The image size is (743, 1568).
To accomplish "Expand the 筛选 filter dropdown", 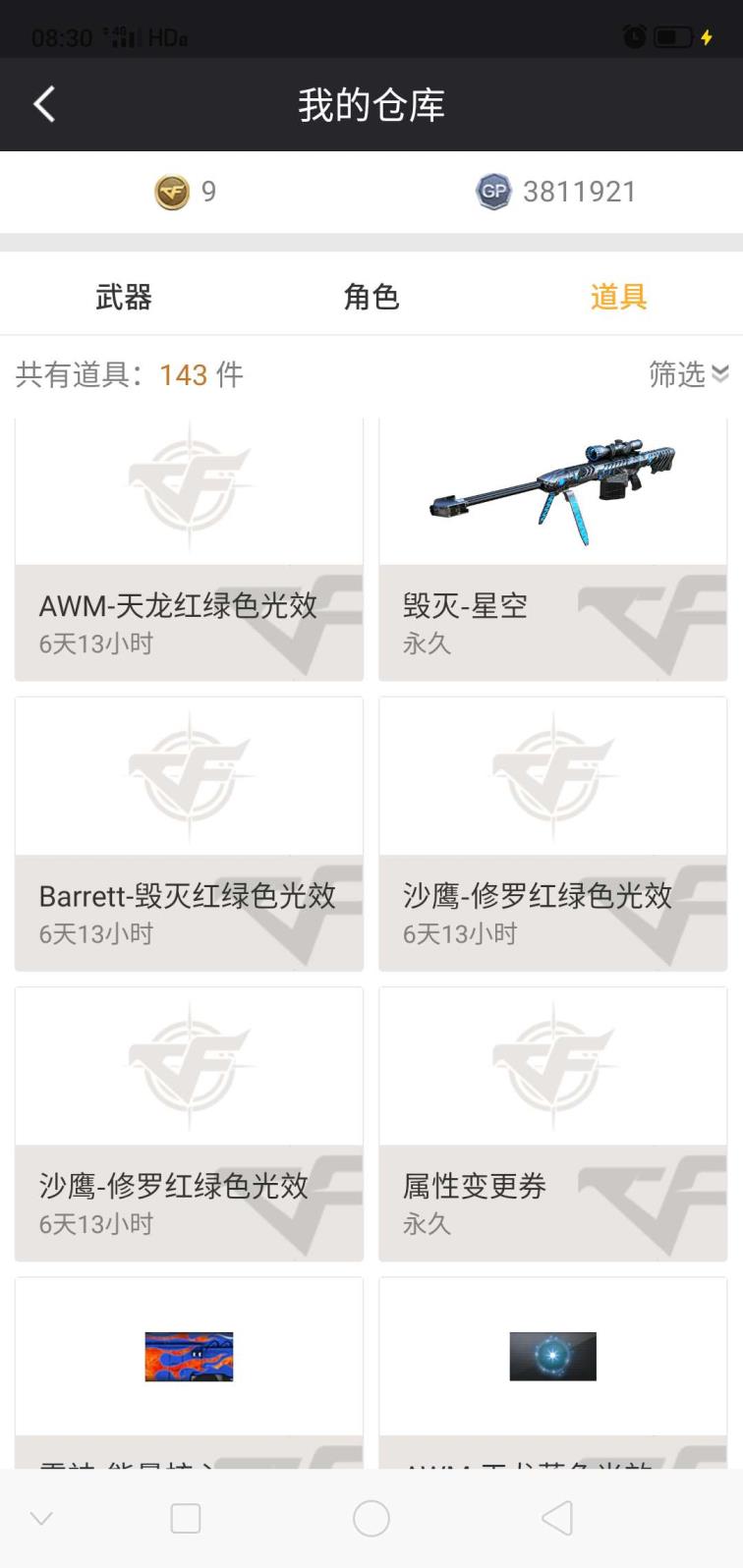I will click(x=688, y=374).
